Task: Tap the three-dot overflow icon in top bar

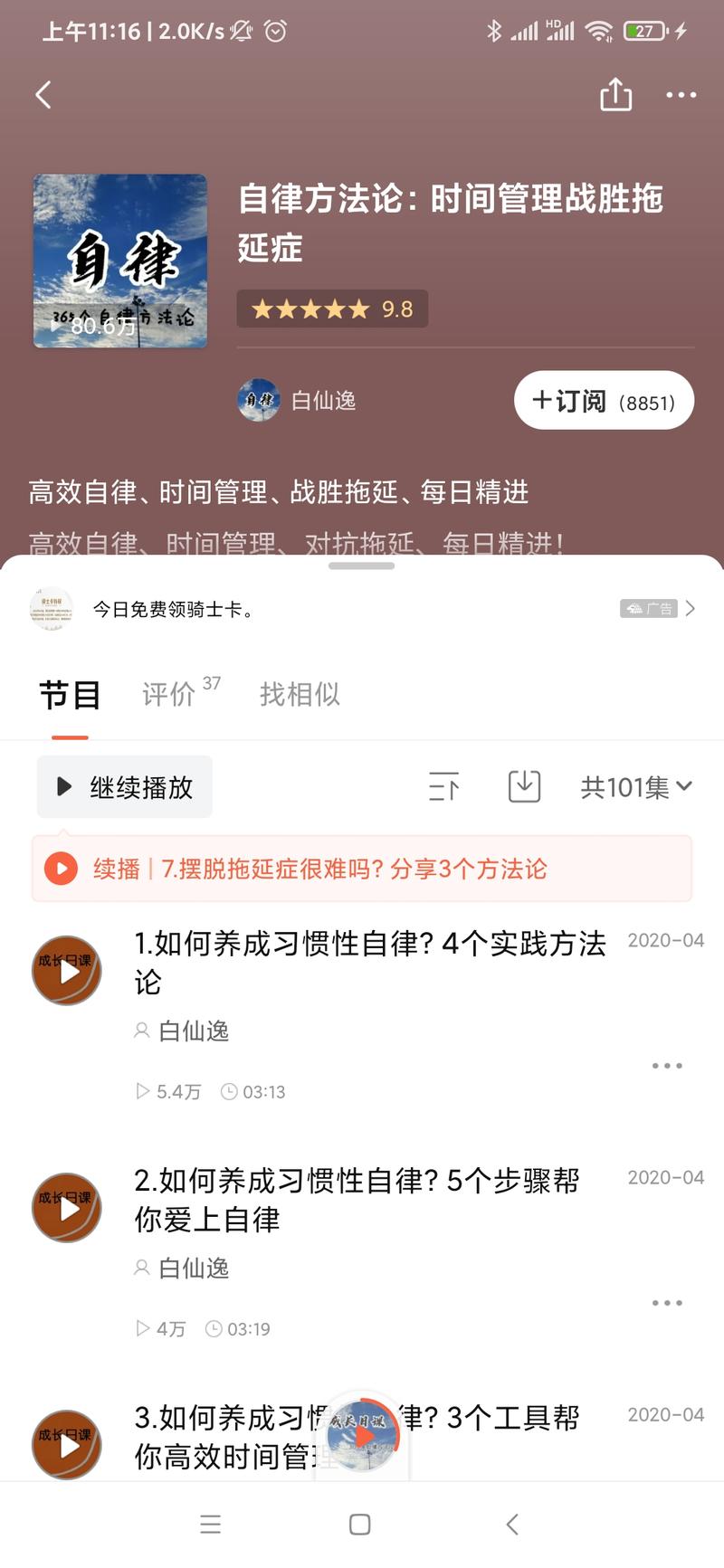Action: (681, 95)
